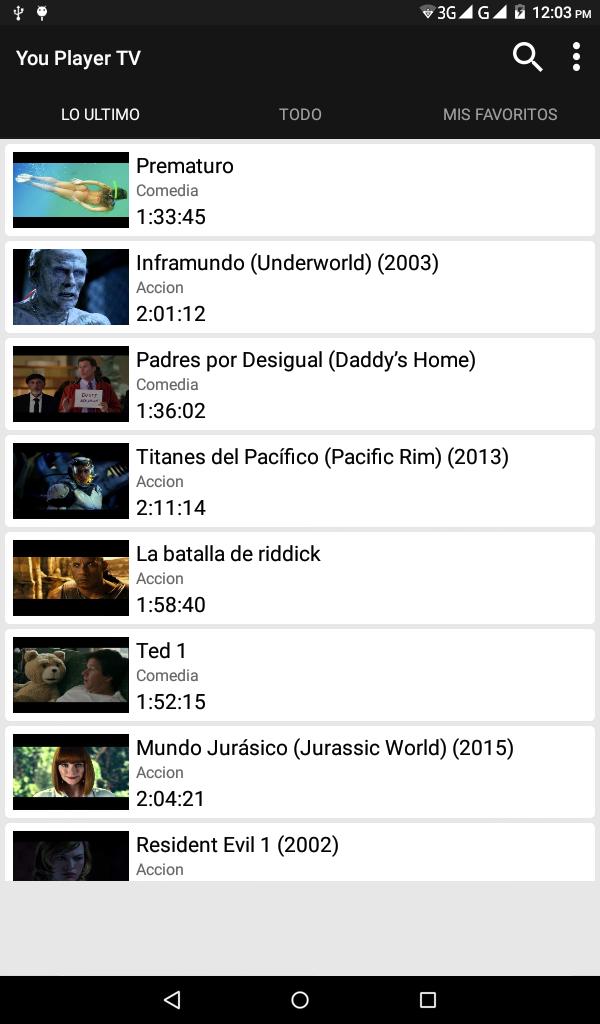The width and height of the screenshot is (600, 1024).
Task: Tap the system home button
Action: pyautogui.click(x=300, y=999)
